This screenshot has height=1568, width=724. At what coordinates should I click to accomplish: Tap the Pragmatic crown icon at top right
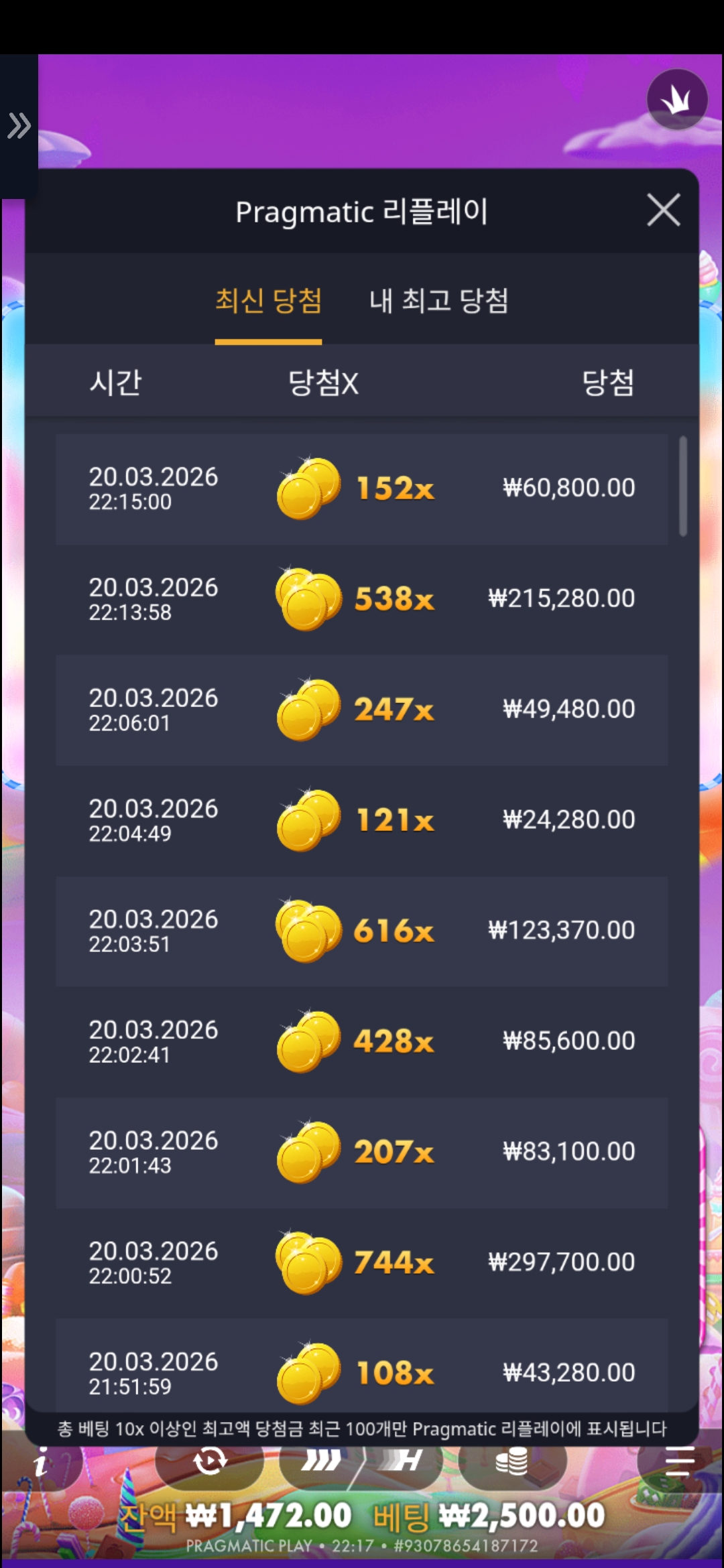tap(676, 100)
